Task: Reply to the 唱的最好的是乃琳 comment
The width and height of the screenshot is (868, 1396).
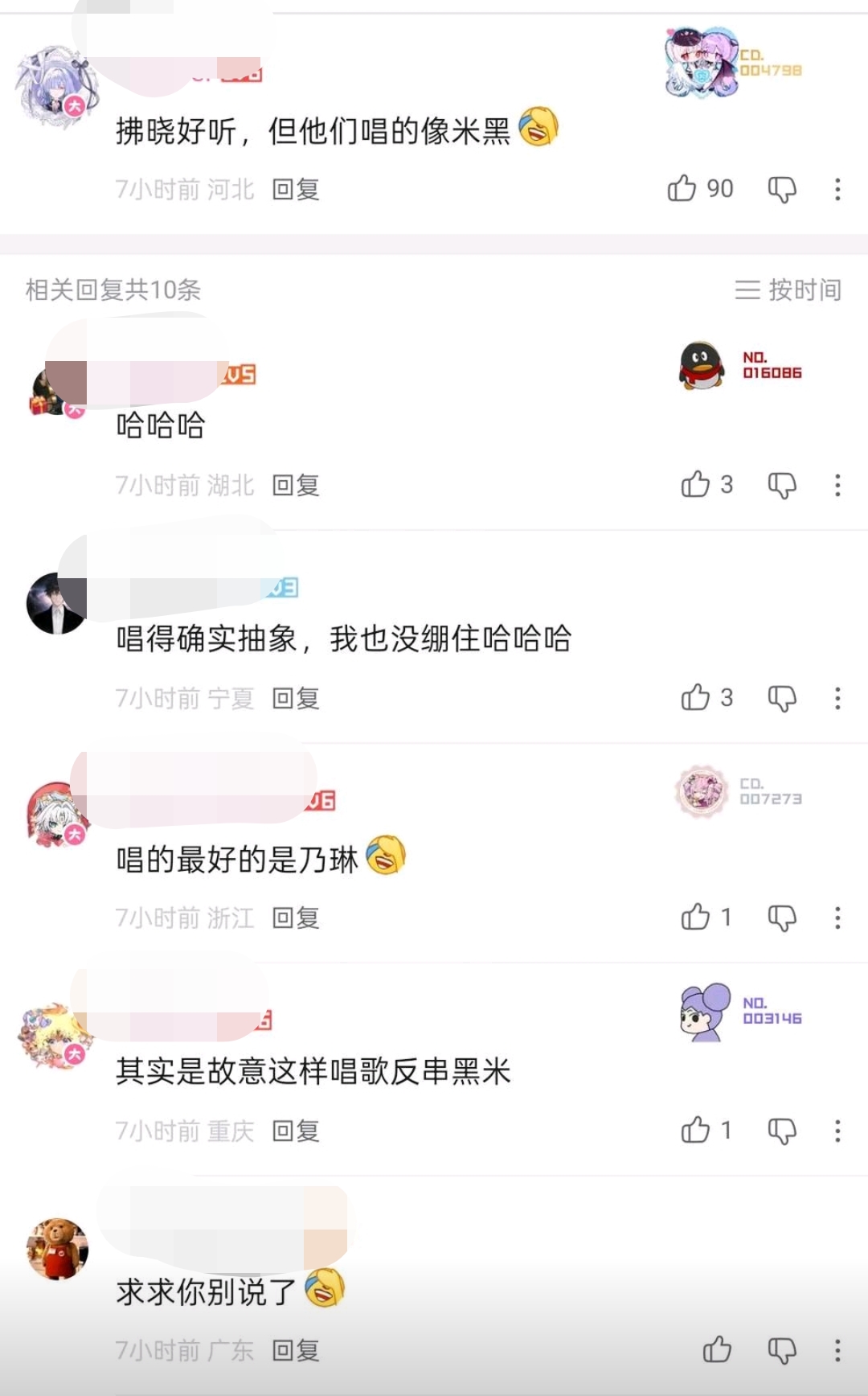Action: point(296,918)
